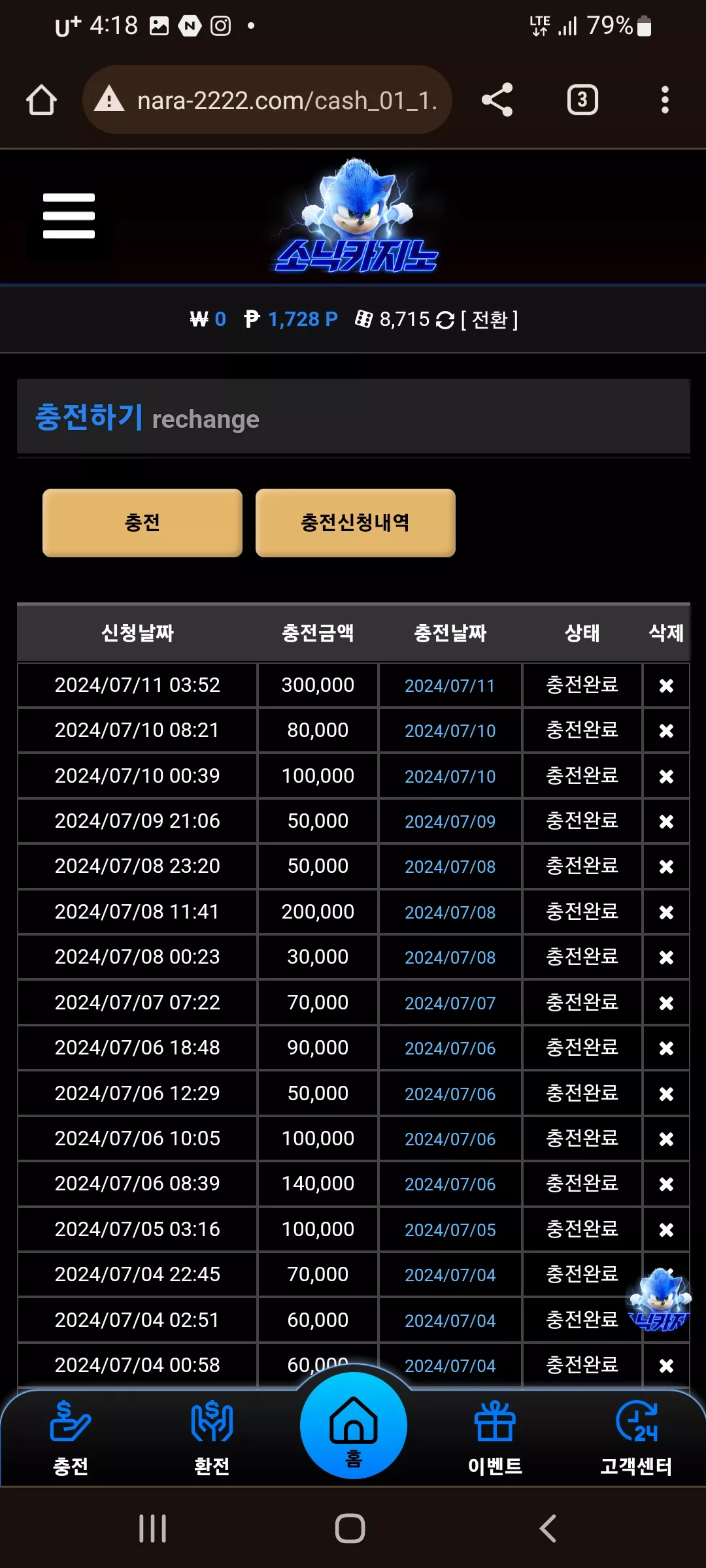Open the 충전신청내역 history button
Viewport: 706px width, 1568px height.
pos(355,523)
